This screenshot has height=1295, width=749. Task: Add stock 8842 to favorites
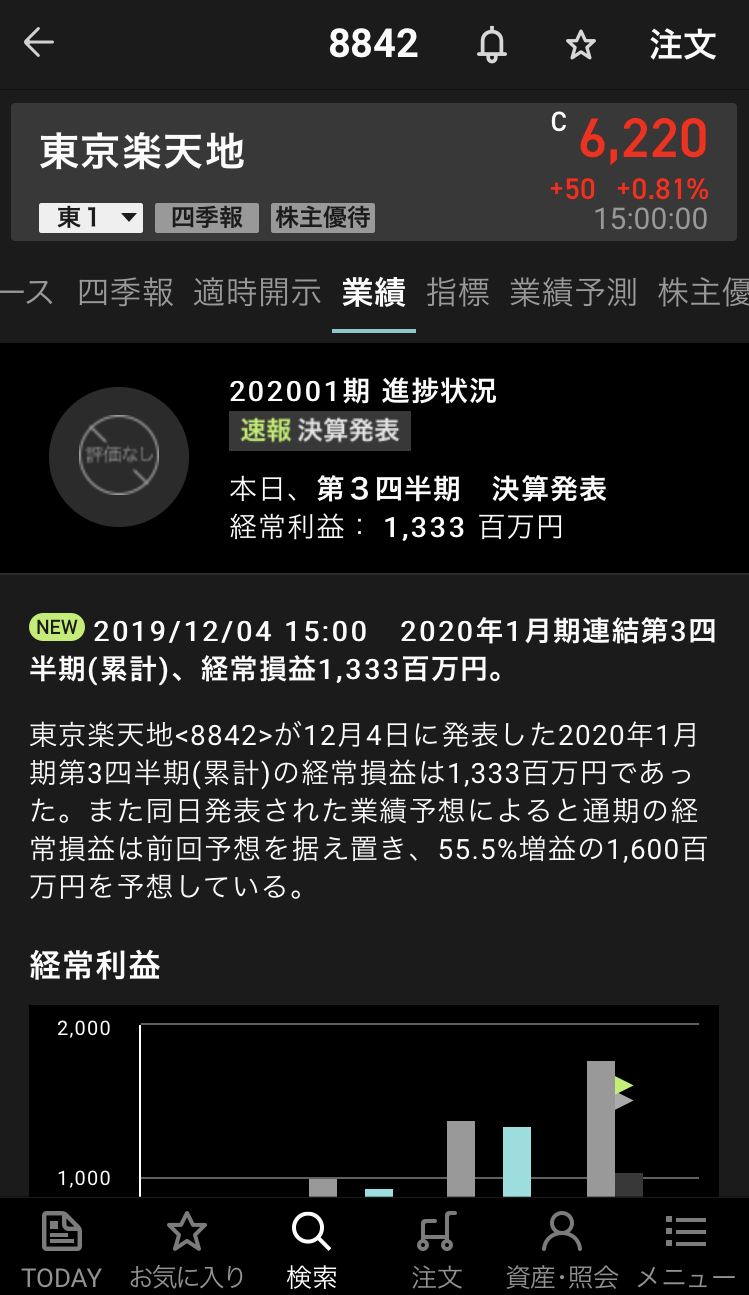[580, 45]
